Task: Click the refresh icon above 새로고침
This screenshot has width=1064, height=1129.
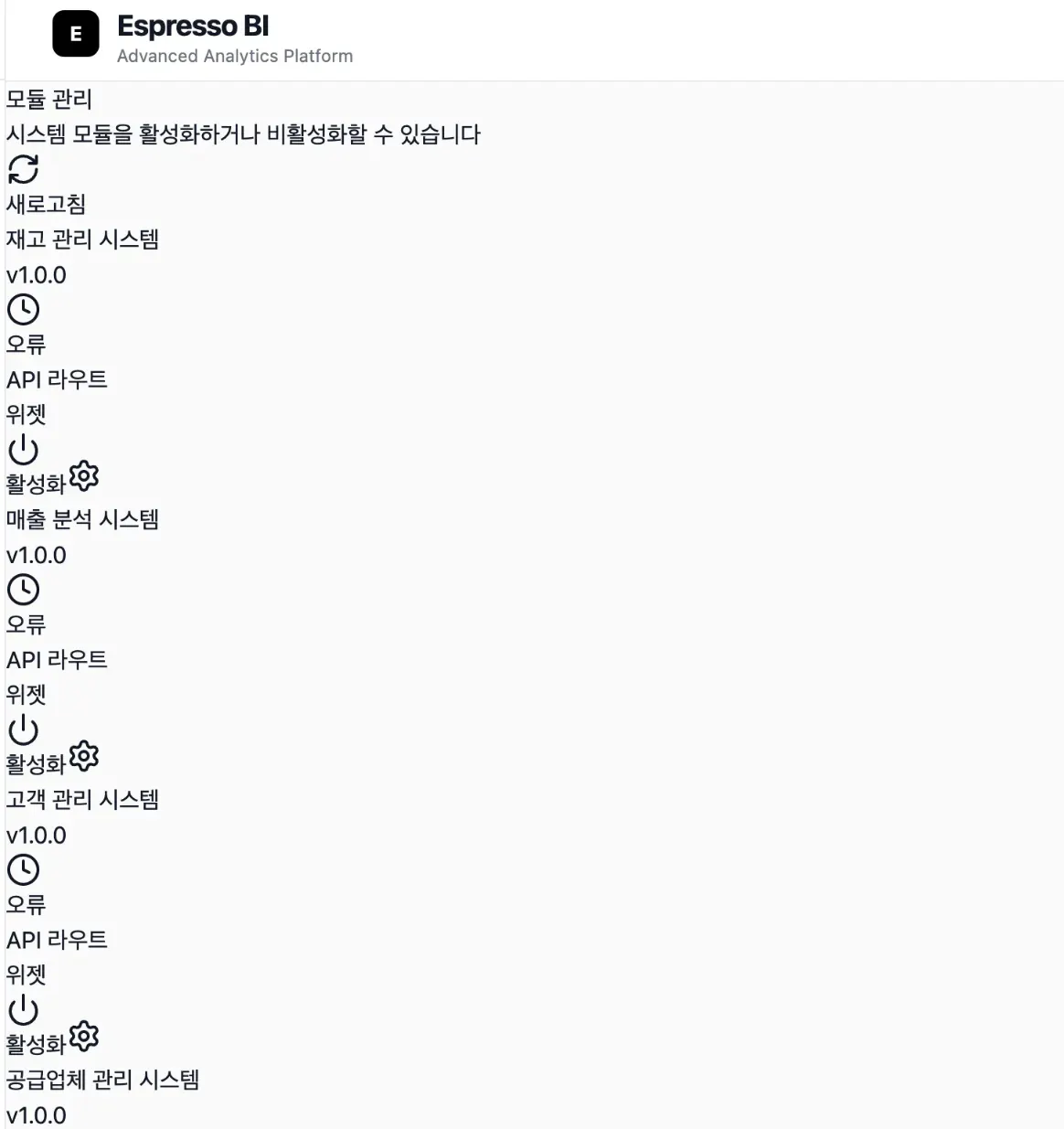Action: (22, 170)
